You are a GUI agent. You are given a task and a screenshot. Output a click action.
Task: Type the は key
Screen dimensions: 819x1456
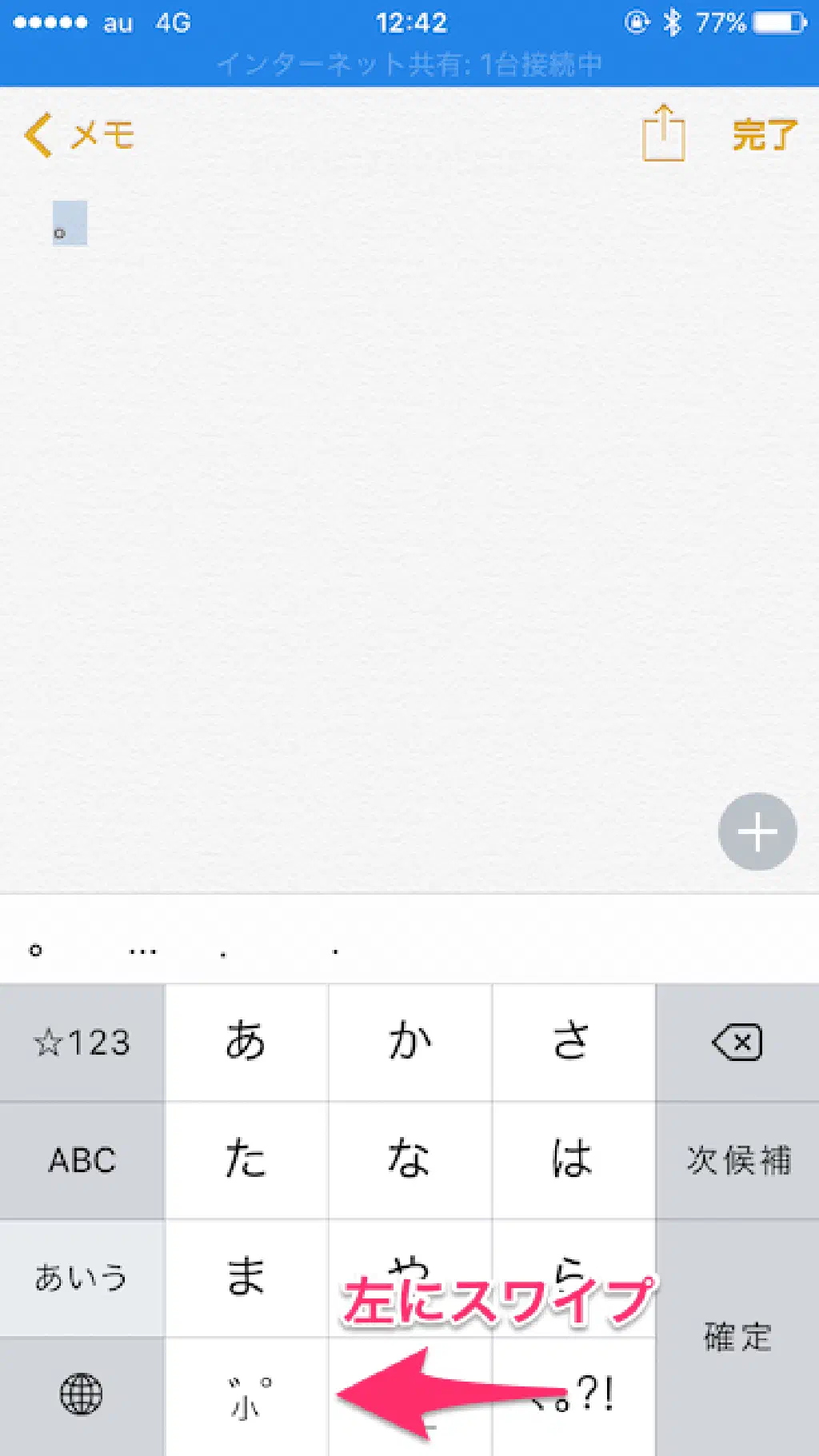point(573,1160)
